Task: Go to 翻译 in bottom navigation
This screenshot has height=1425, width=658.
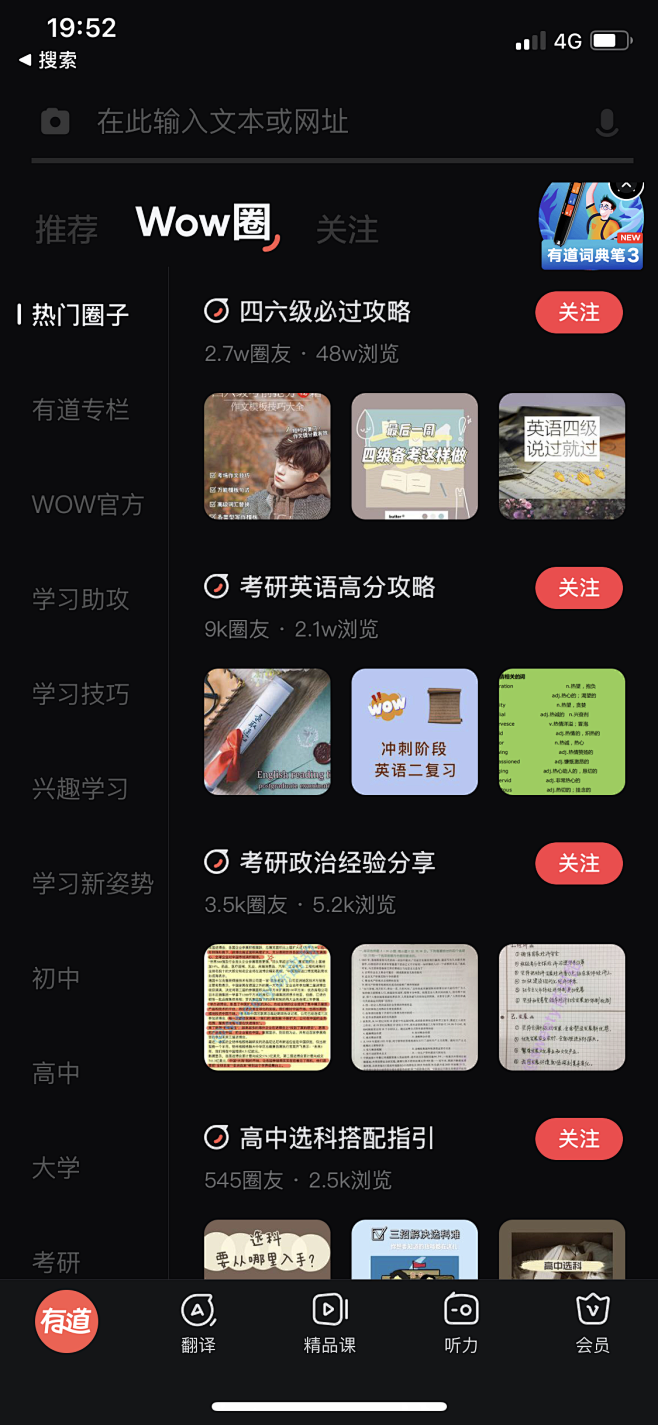Action: point(198,1323)
